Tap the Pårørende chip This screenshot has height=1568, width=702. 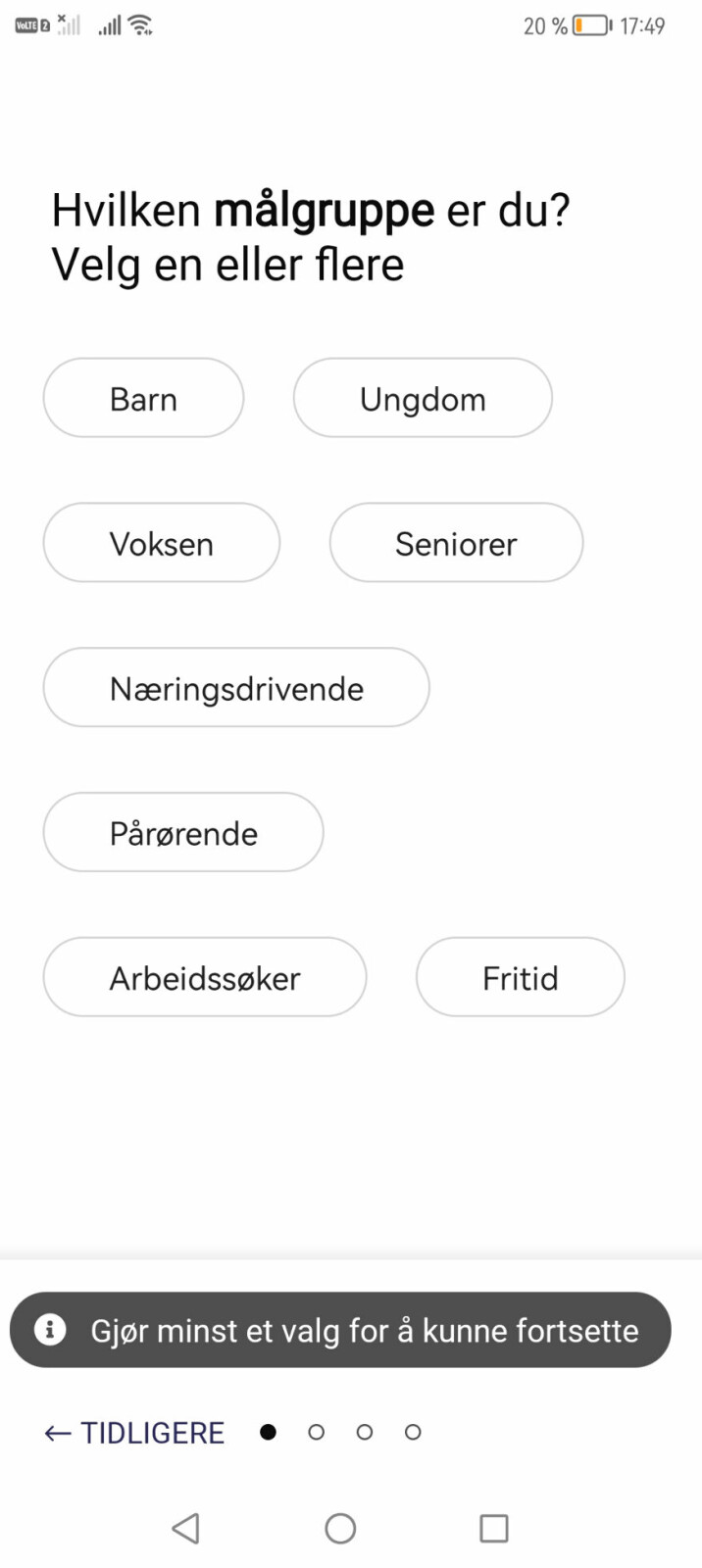click(x=183, y=833)
